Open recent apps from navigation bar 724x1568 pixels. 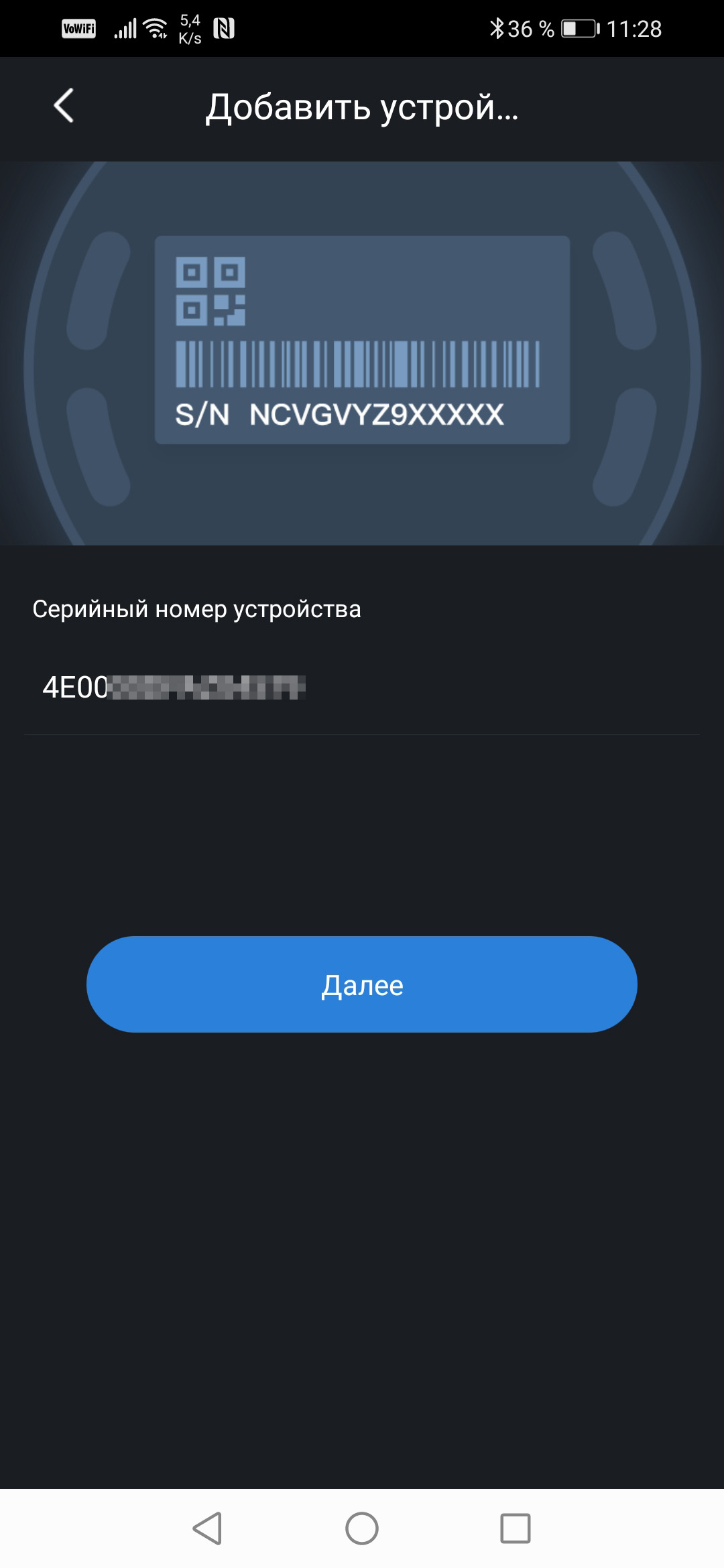click(515, 1528)
